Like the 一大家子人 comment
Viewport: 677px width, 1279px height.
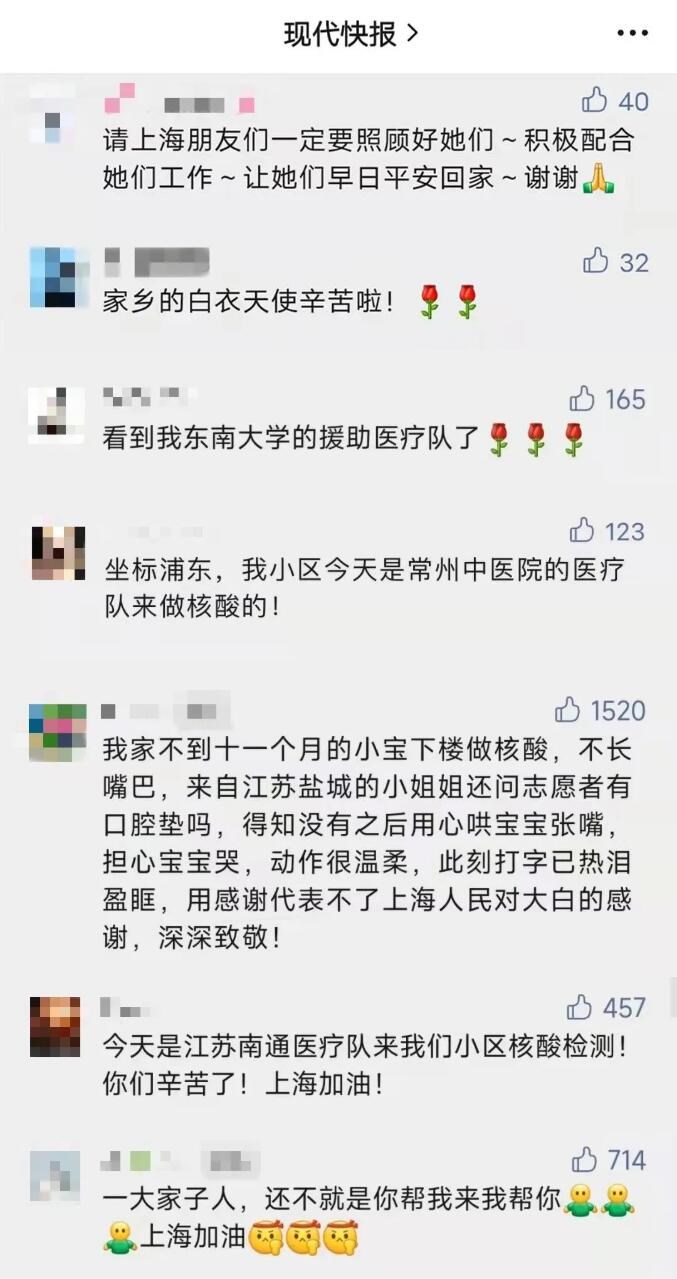(585, 1160)
